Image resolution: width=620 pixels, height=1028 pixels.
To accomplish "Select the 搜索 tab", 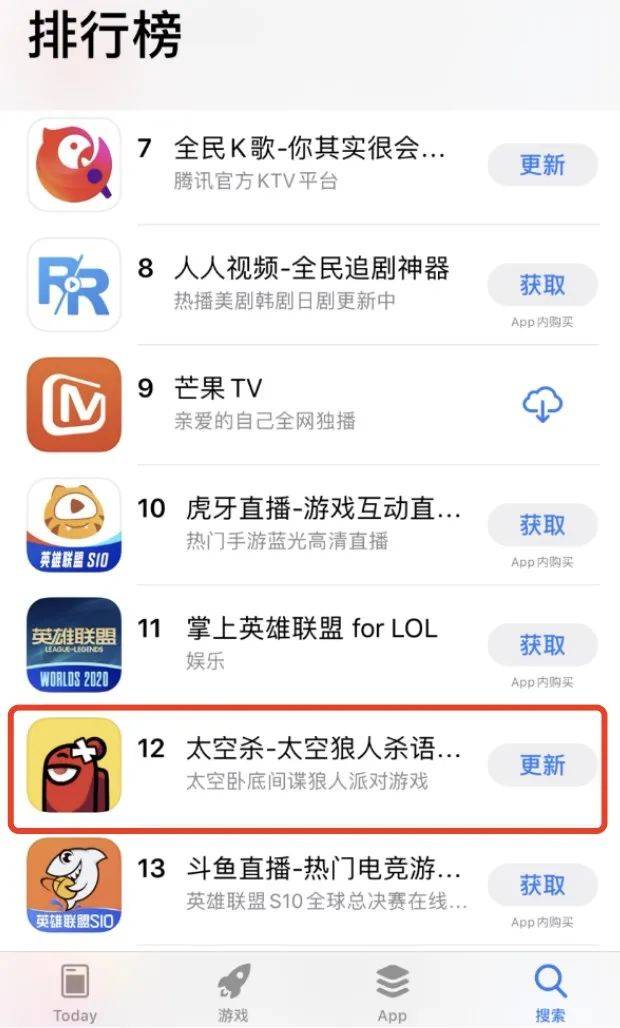I will tap(549, 993).
